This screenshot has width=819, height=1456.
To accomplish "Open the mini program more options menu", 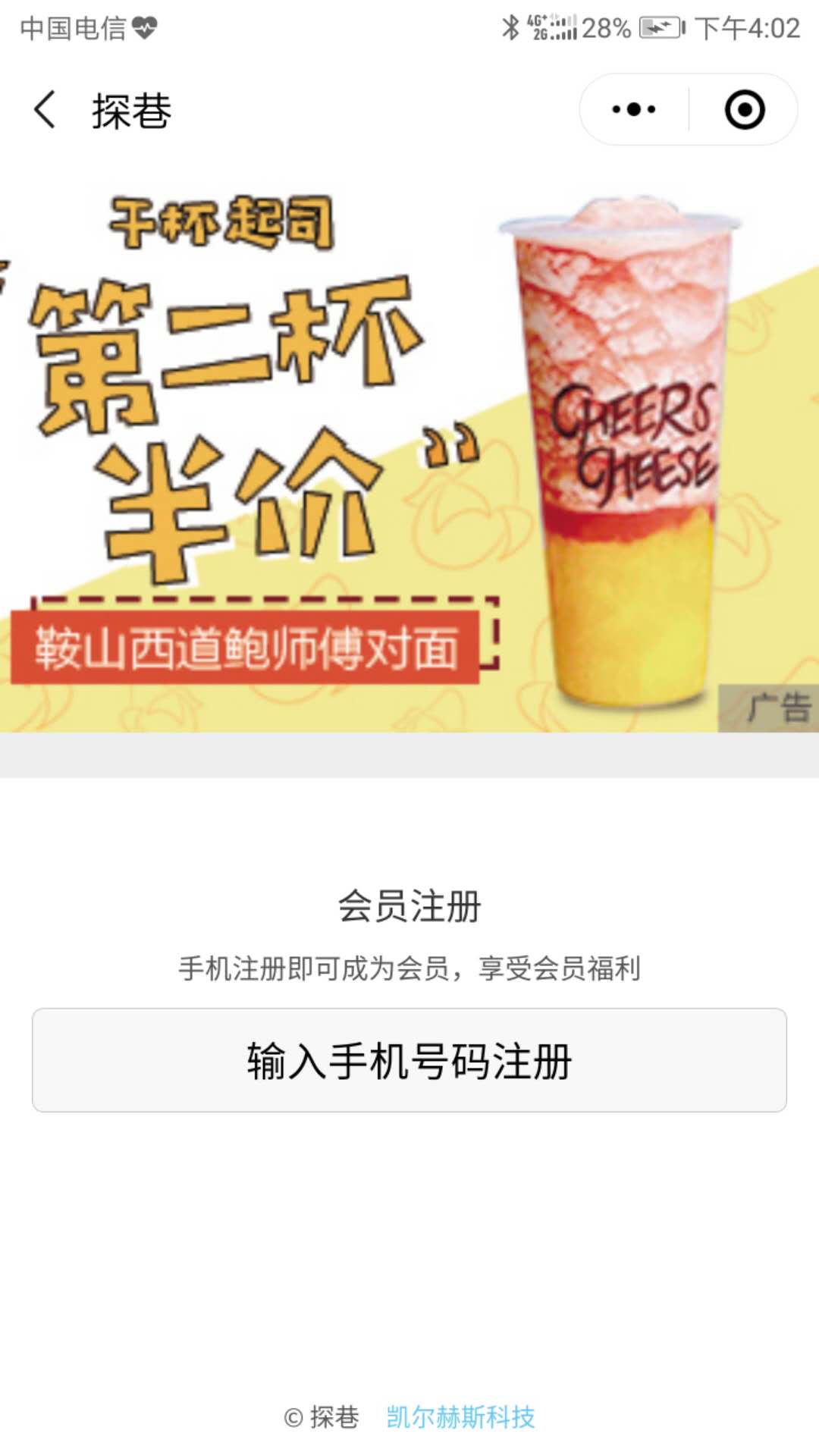I will pyautogui.click(x=634, y=110).
